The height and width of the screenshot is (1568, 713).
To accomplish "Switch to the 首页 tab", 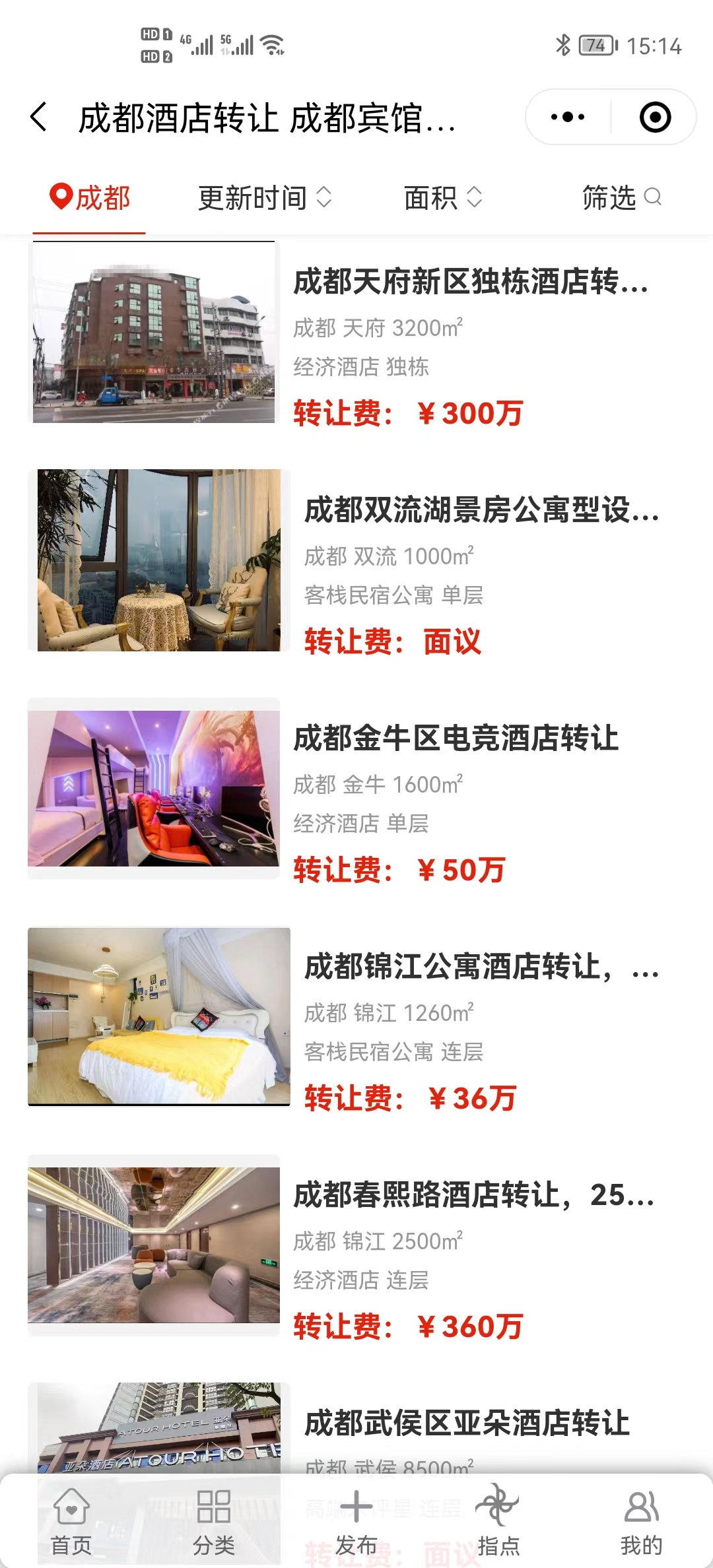I will pyautogui.click(x=71, y=1521).
